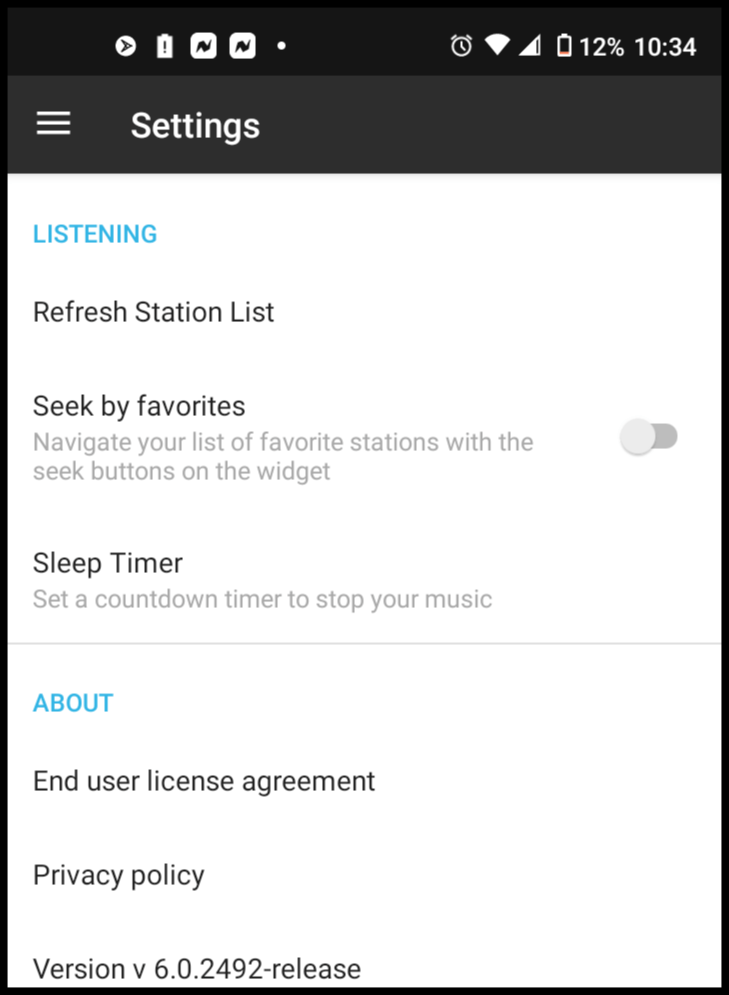Select the ABOUT section header
The height and width of the screenshot is (995, 729).
point(73,703)
